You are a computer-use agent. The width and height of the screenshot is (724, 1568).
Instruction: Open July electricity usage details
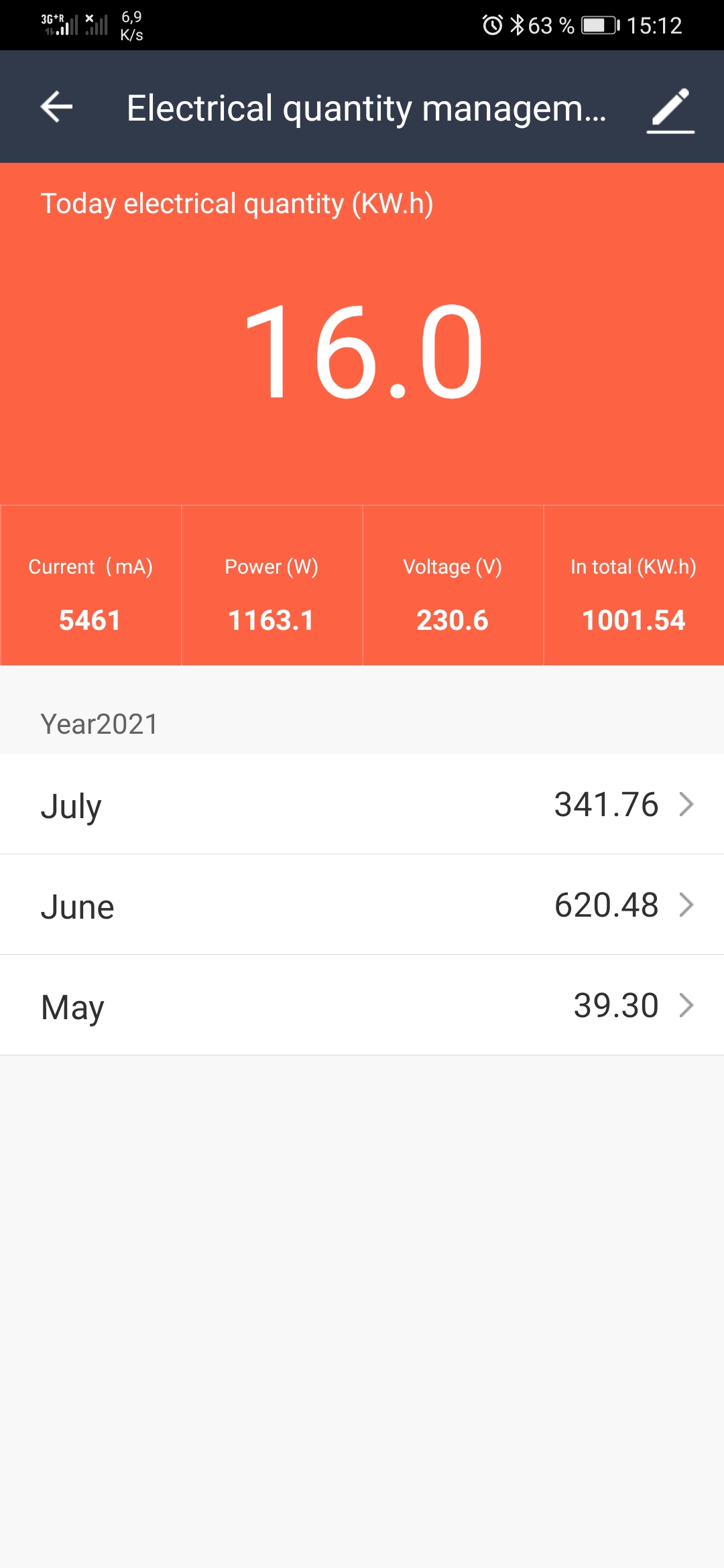(x=362, y=804)
